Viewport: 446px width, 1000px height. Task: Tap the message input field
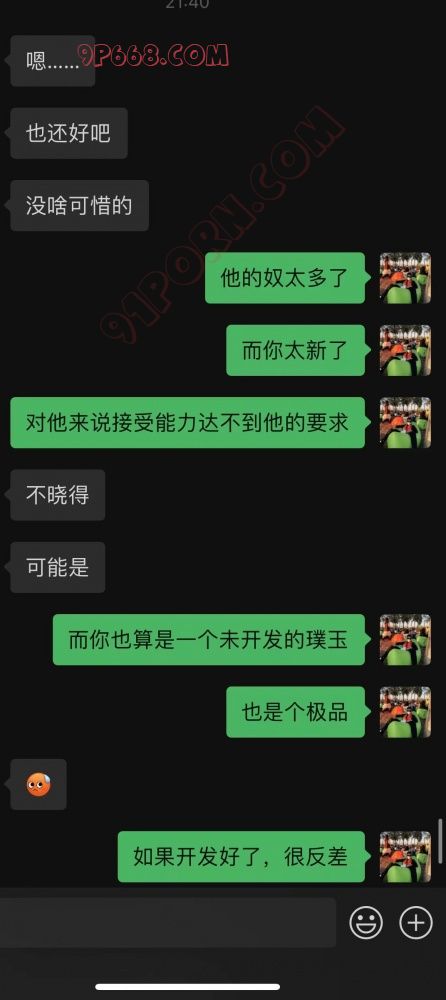point(167,922)
